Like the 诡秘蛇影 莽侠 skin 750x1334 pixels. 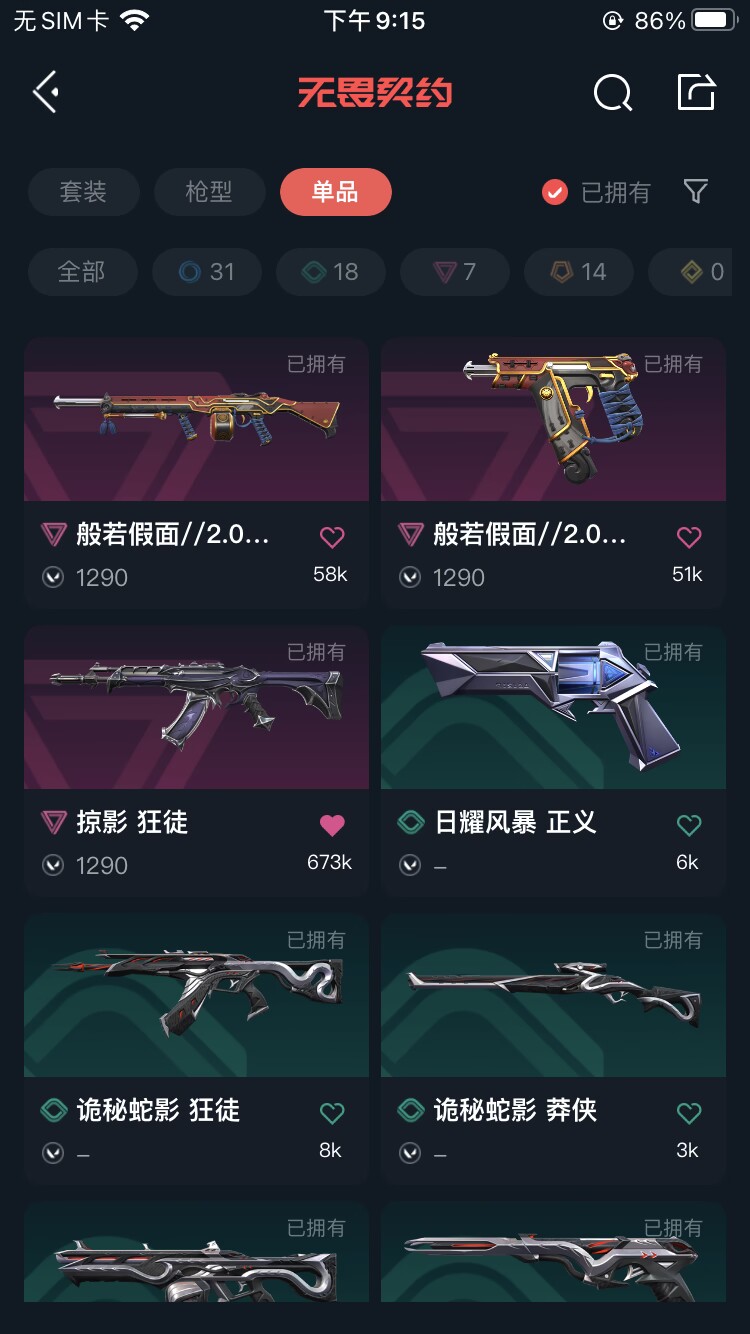pos(689,1113)
